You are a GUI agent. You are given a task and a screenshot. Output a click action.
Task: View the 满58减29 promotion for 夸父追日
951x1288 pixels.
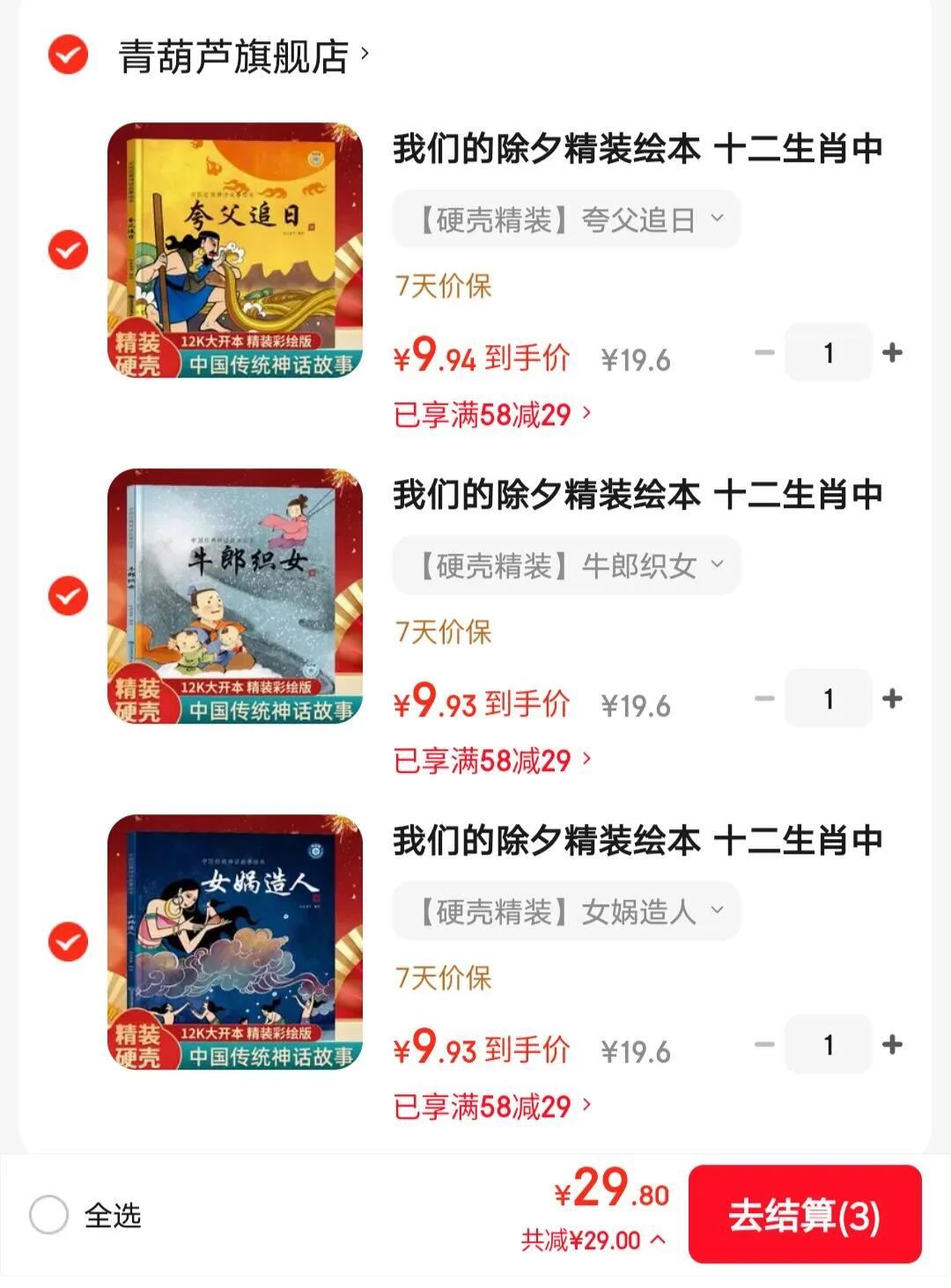pyautogui.click(x=490, y=415)
